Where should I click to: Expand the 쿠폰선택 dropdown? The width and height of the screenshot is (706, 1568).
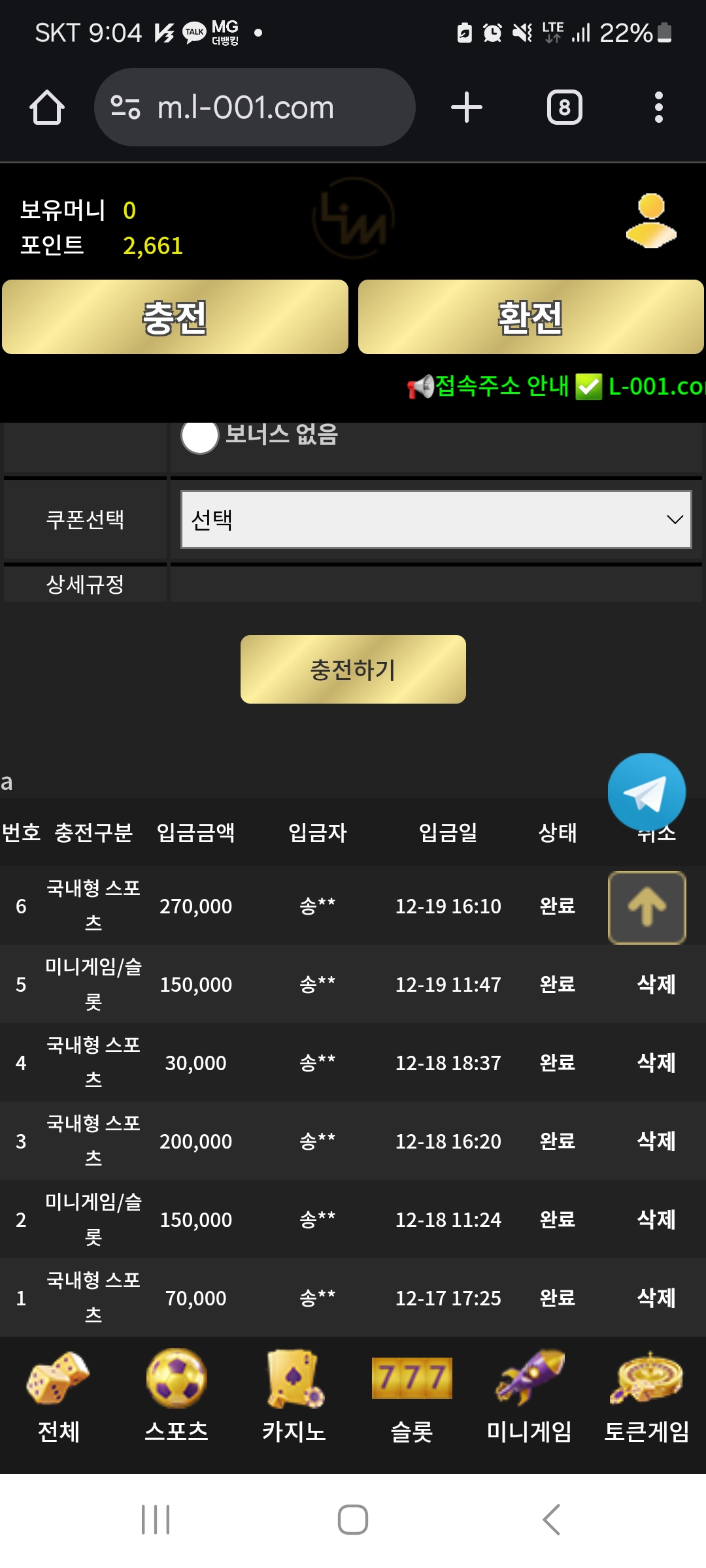coord(436,519)
